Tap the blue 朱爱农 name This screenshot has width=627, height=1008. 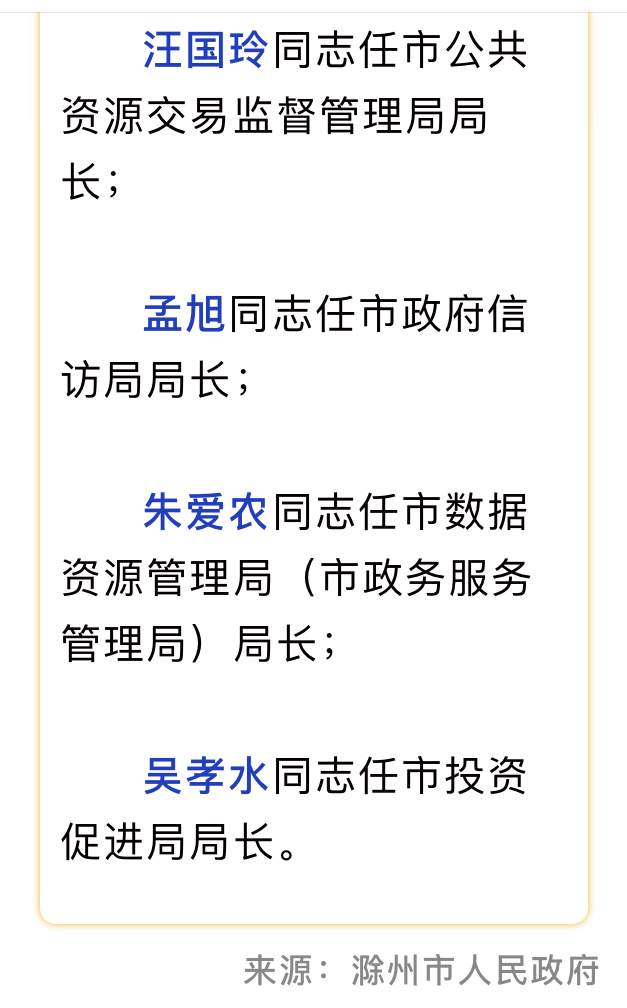(x=205, y=512)
